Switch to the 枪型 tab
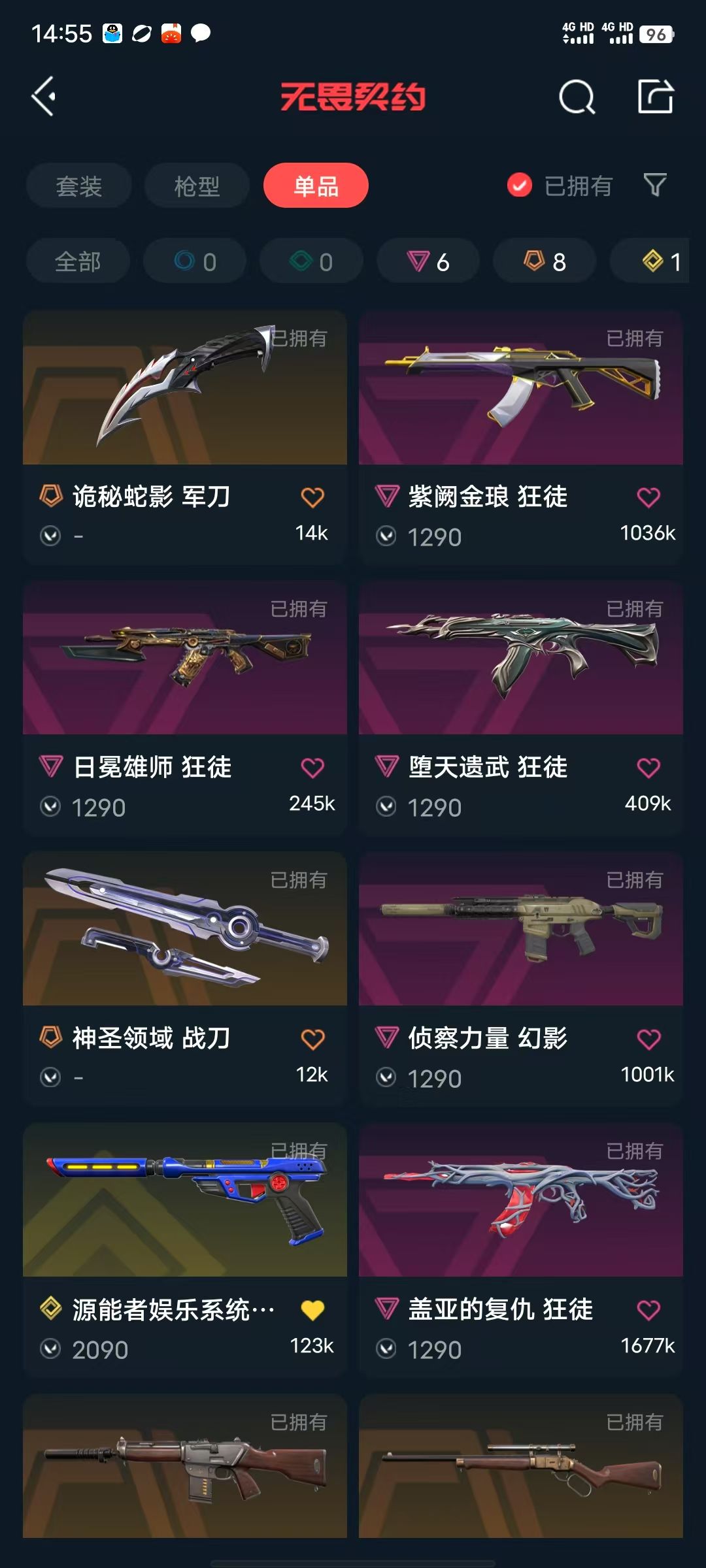 click(197, 186)
